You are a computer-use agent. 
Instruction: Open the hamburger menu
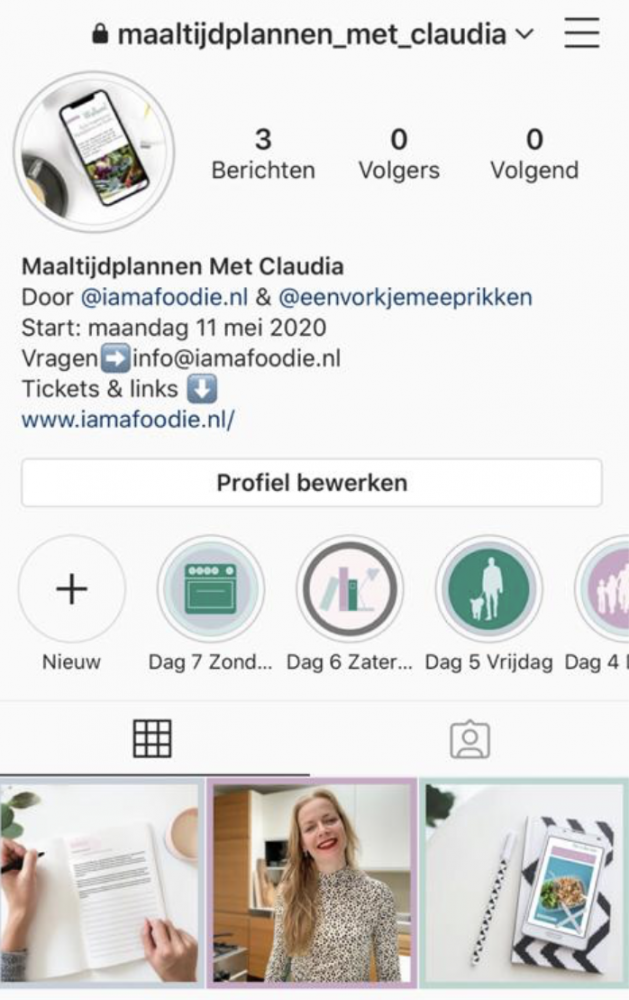[x=581, y=34]
